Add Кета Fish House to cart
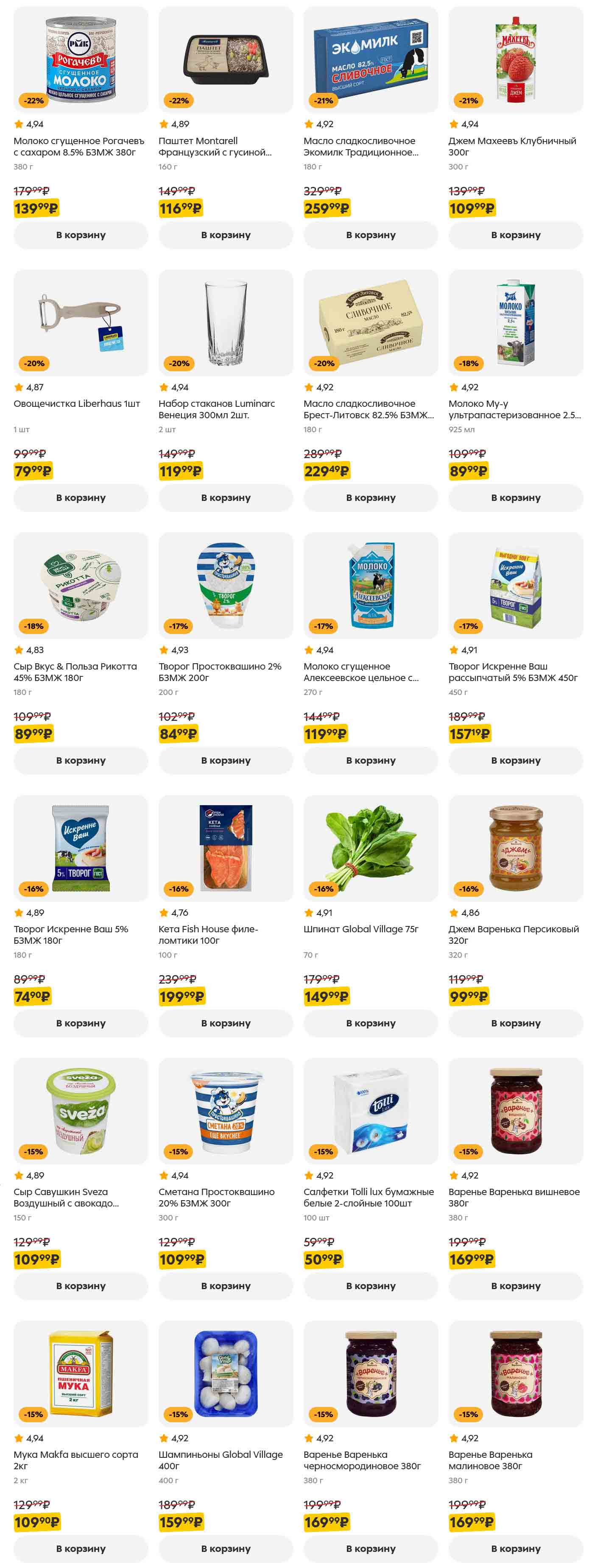The height and width of the screenshot is (1568, 603). coord(225,1023)
